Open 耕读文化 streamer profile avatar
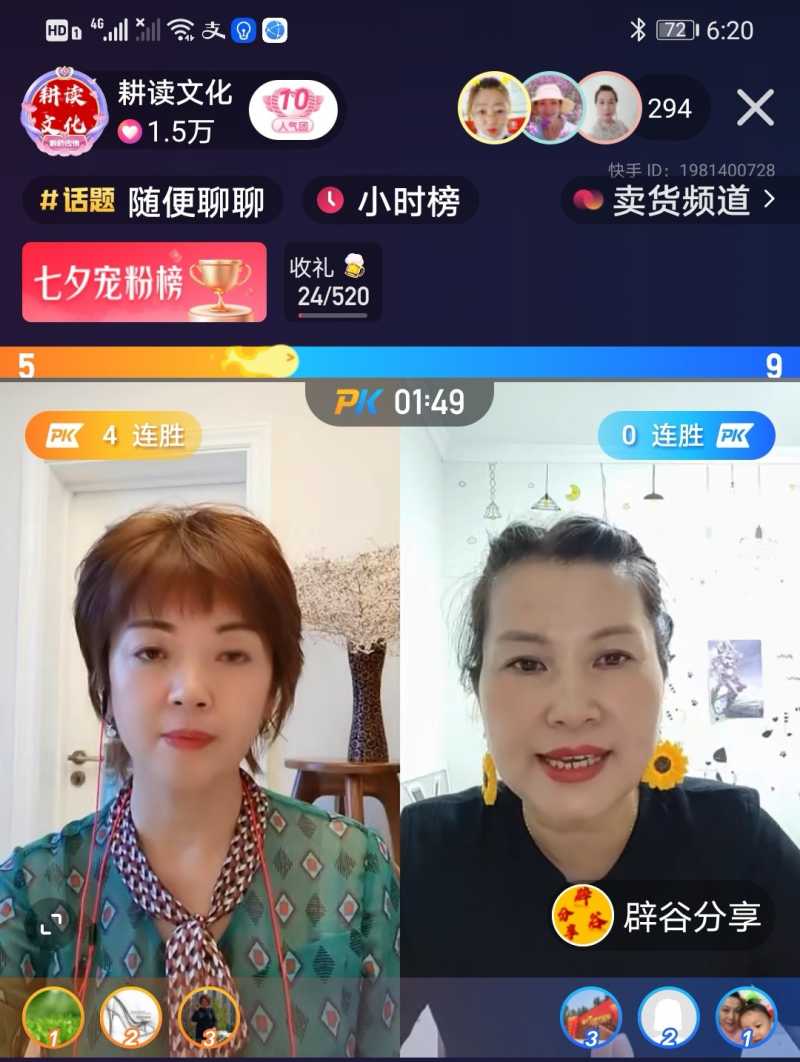 tap(64, 112)
